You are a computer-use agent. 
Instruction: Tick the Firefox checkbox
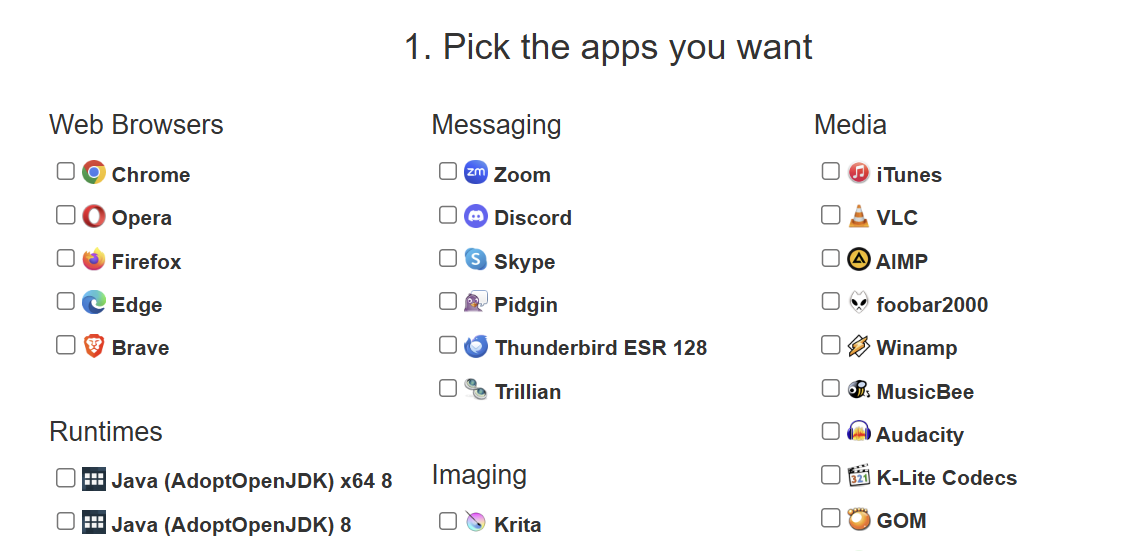coord(66,259)
